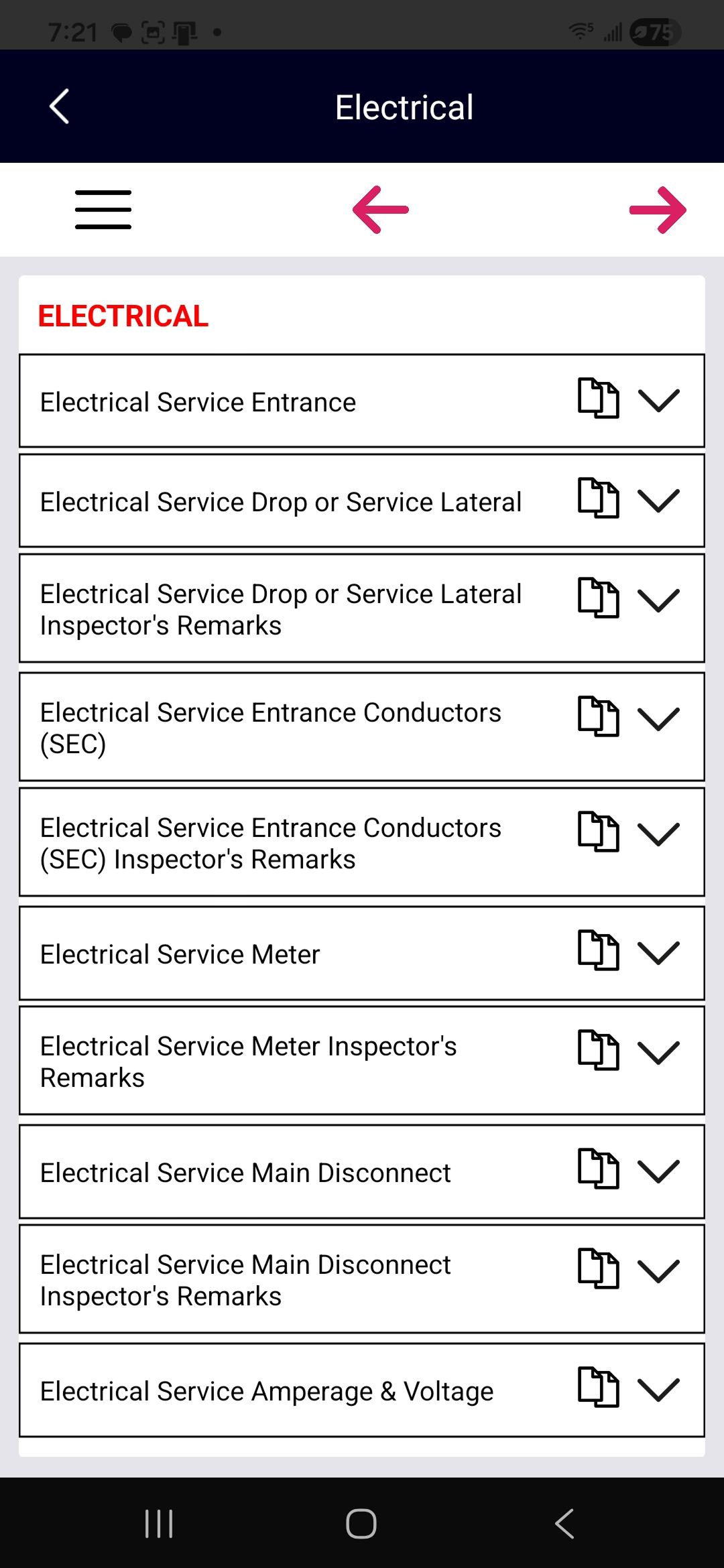Go to the next section with right arrow
Viewport: 724px width, 1568px height.
coord(658,210)
